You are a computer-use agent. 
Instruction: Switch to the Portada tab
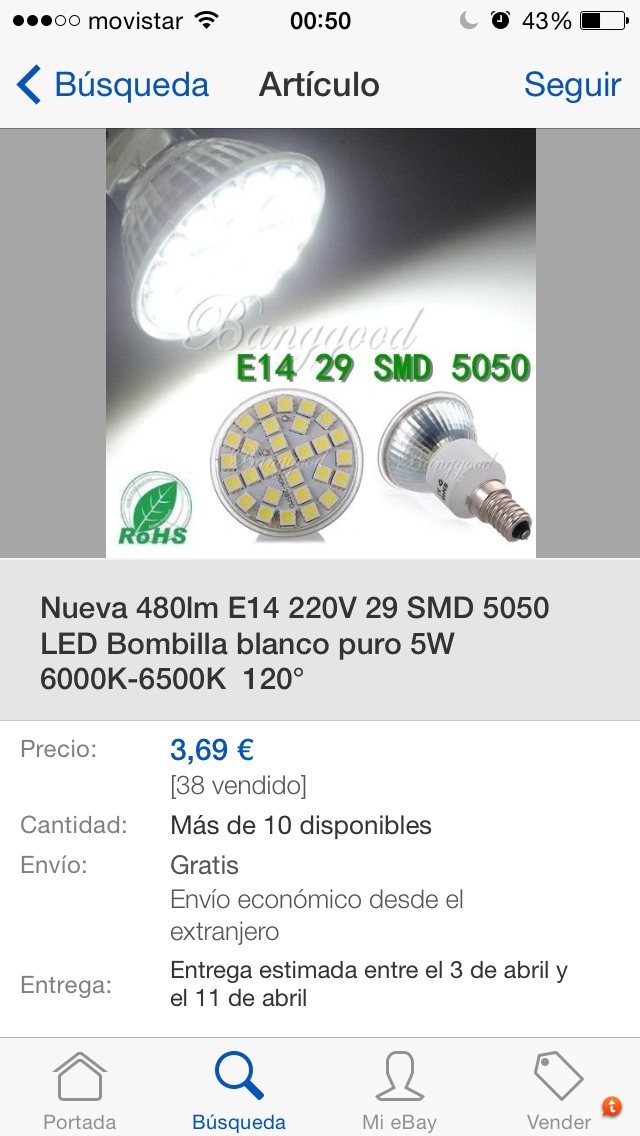[x=80, y=1090]
